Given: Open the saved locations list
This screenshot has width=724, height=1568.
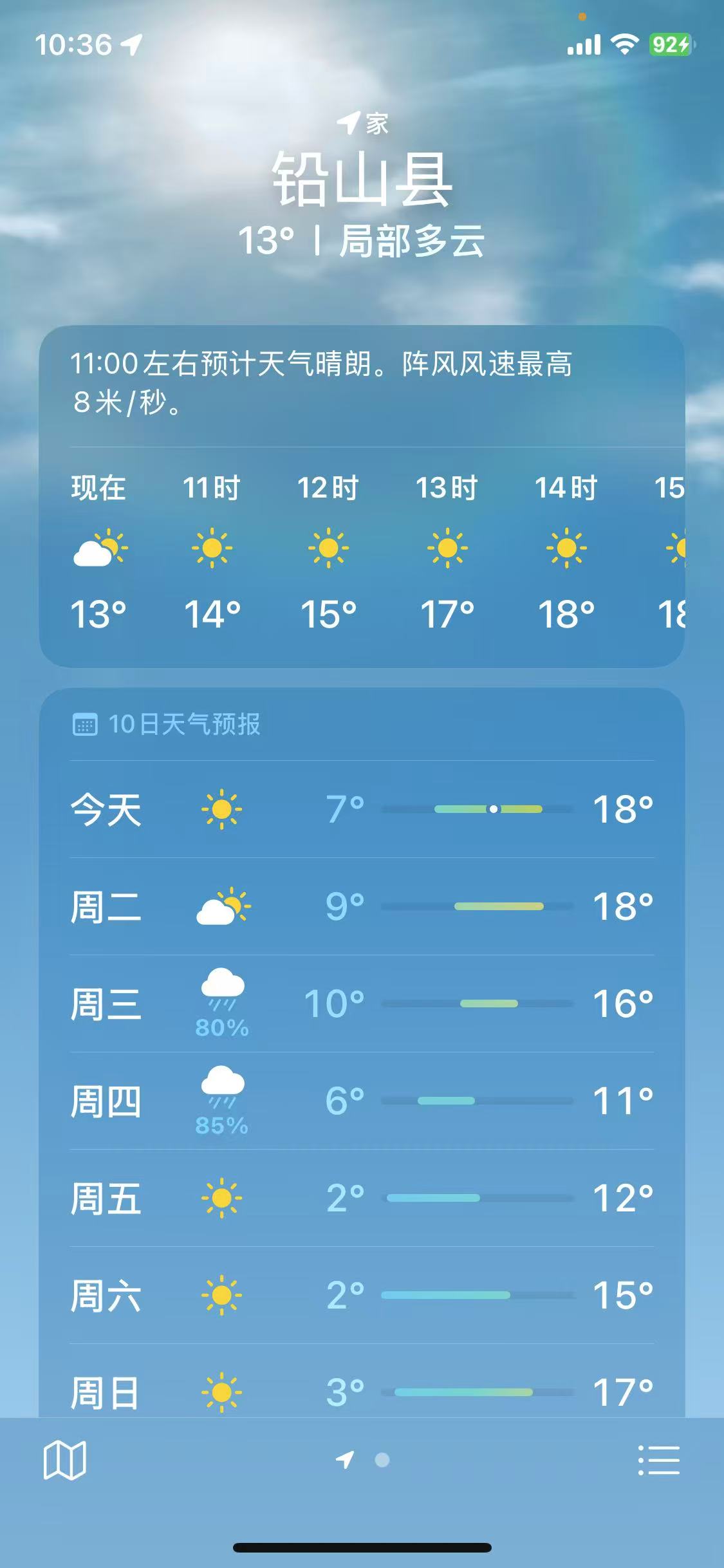Looking at the screenshot, I should tap(658, 1460).
